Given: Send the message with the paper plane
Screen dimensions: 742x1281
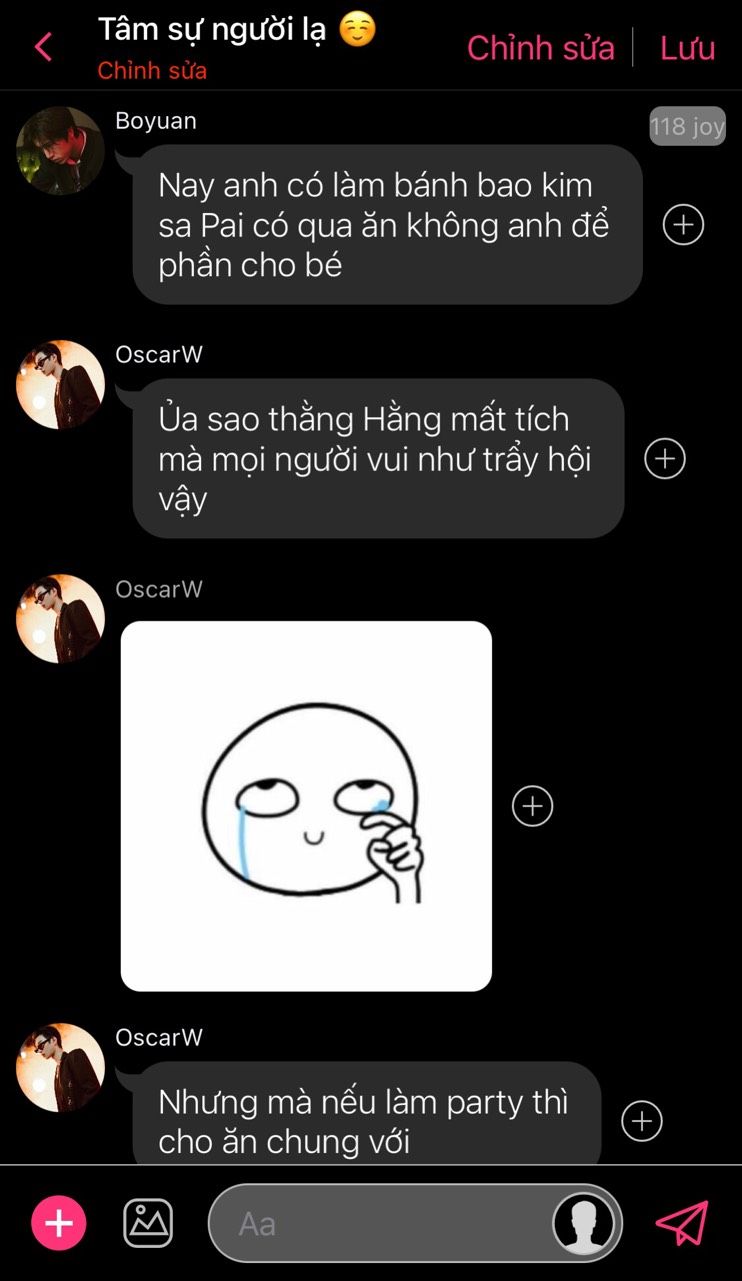Looking at the screenshot, I should (x=682, y=1223).
